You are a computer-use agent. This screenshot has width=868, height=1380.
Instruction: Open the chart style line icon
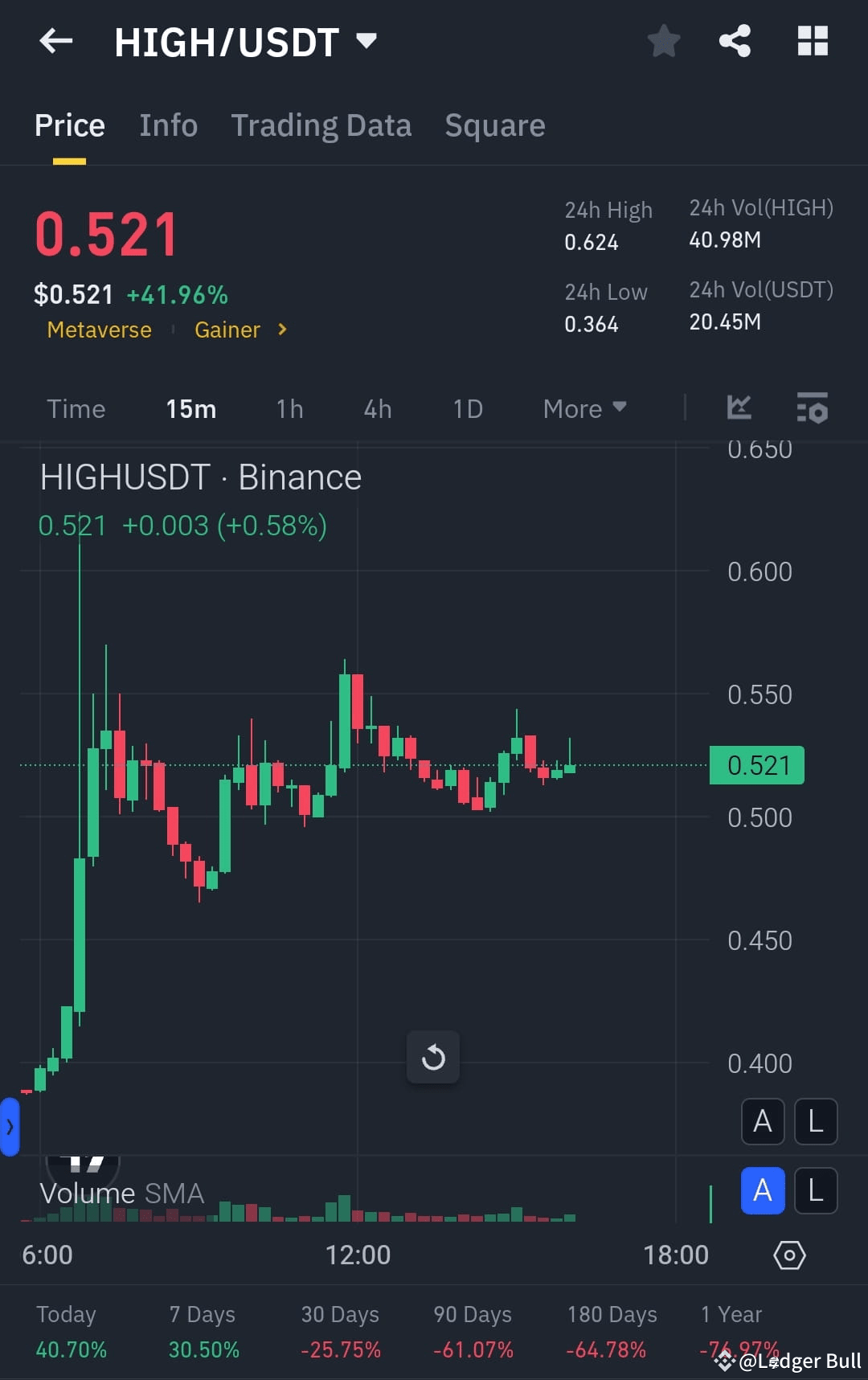(739, 408)
